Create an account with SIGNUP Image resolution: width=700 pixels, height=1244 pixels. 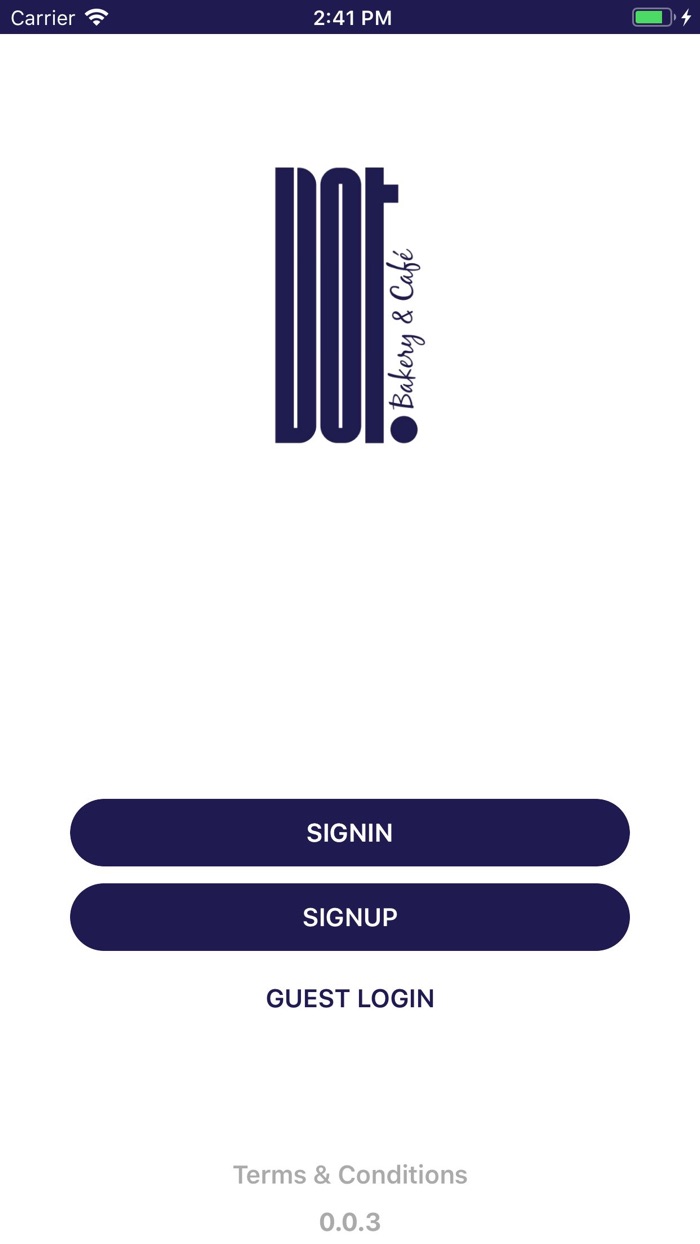[x=350, y=917]
